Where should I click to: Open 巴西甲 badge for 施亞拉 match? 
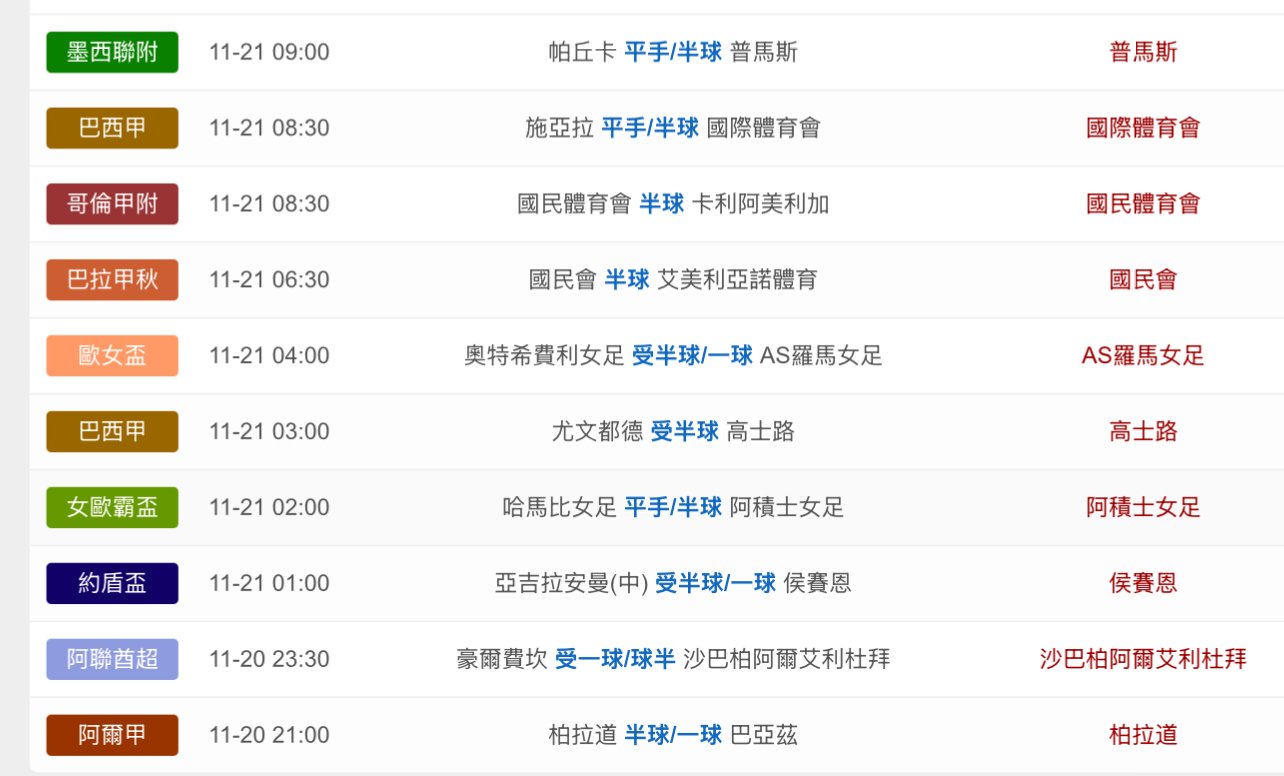pyautogui.click(x=112, y=128)
